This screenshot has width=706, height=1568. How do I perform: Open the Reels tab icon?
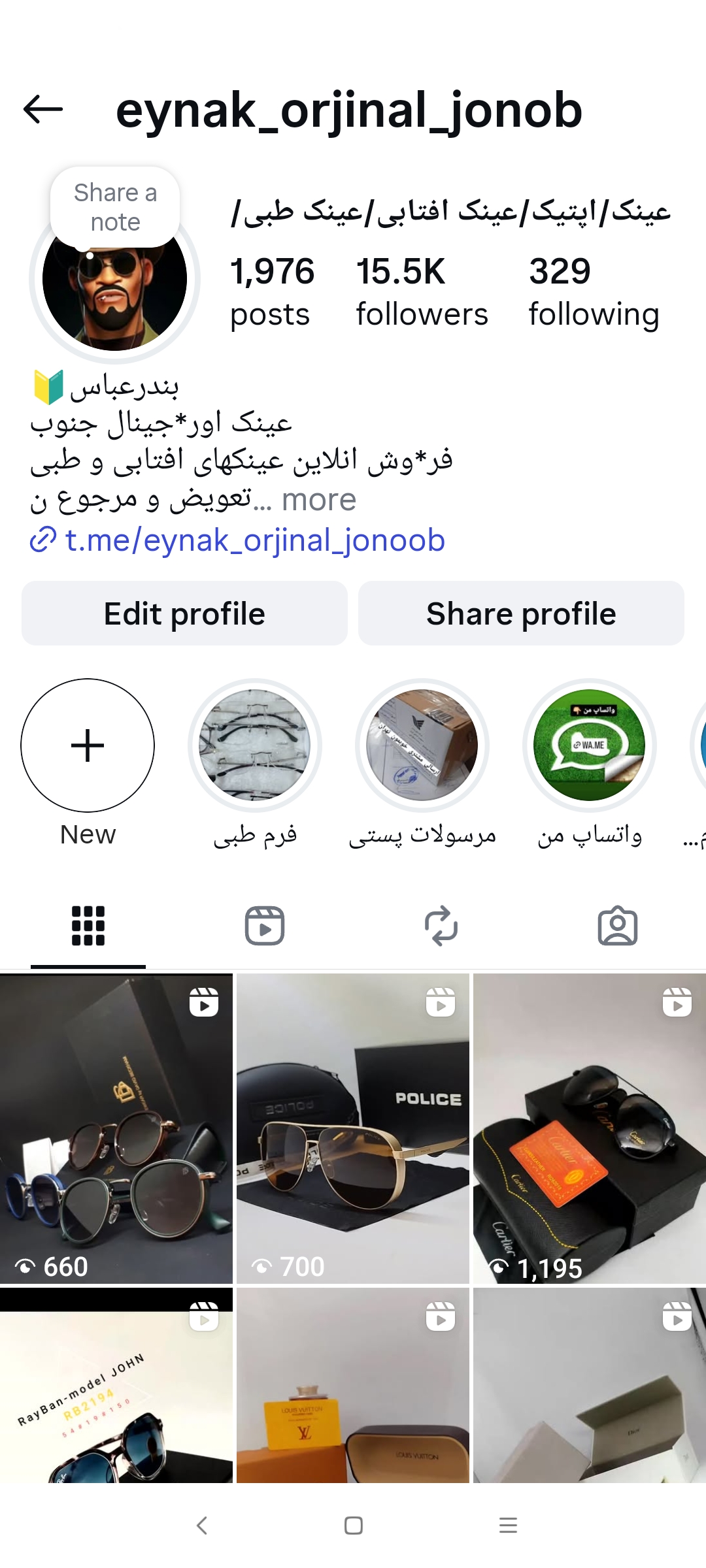coord(263,923)
